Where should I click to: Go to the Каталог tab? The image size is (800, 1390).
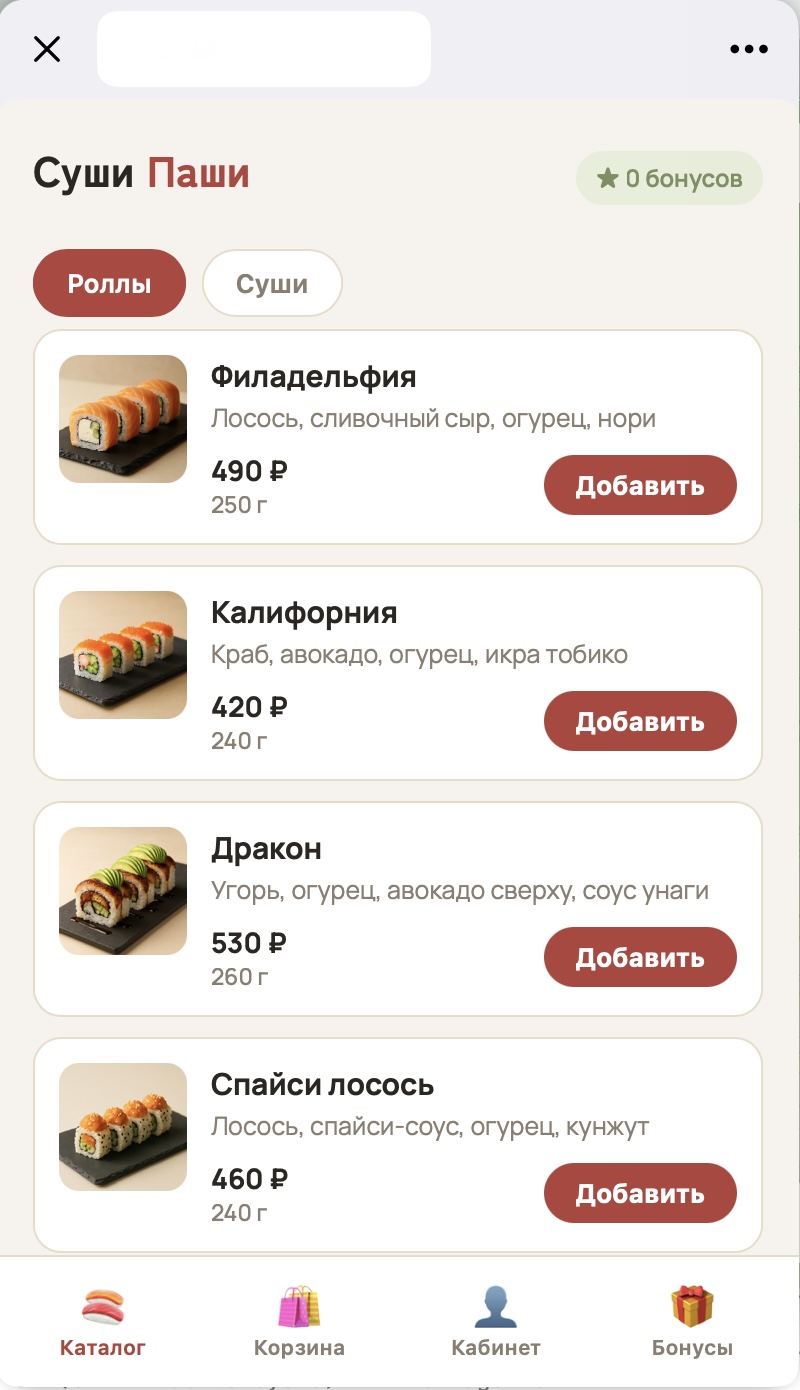(x=103, y=1322)
